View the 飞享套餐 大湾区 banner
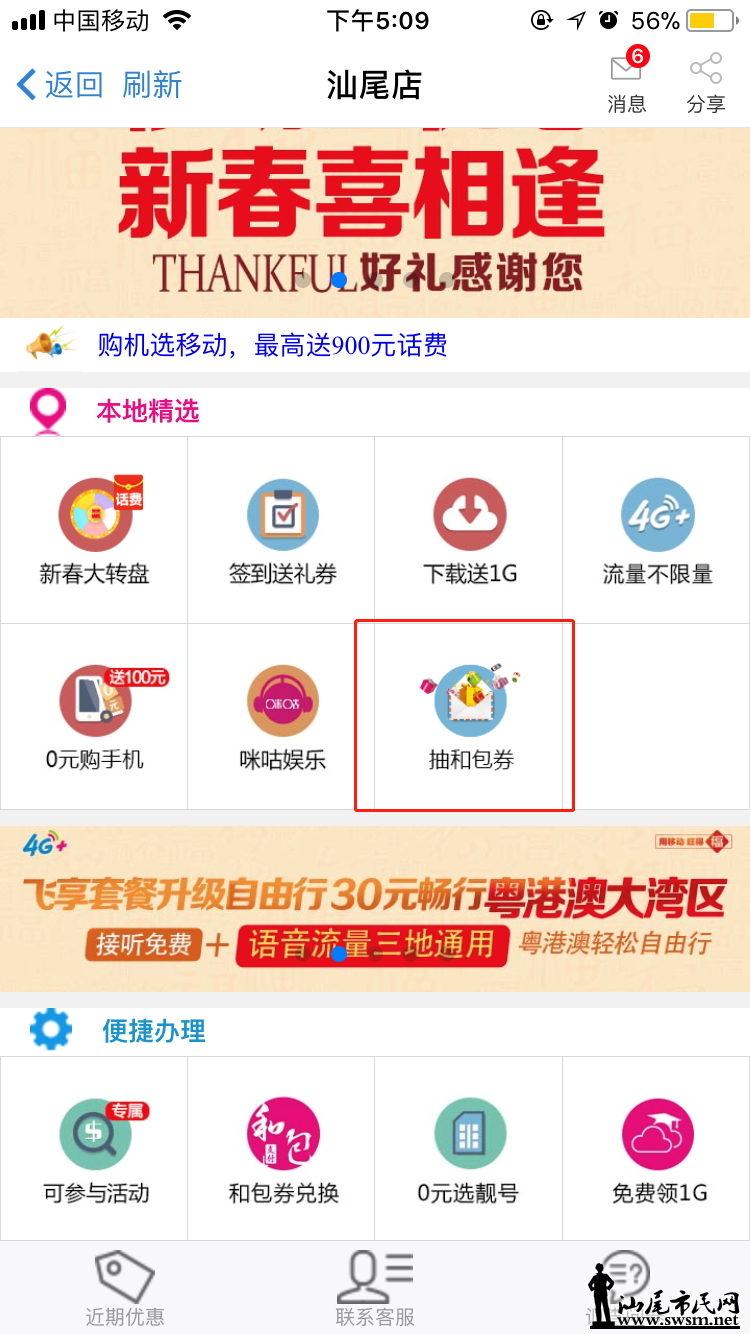Screen dimensions: 750x1334 (375, 908)
